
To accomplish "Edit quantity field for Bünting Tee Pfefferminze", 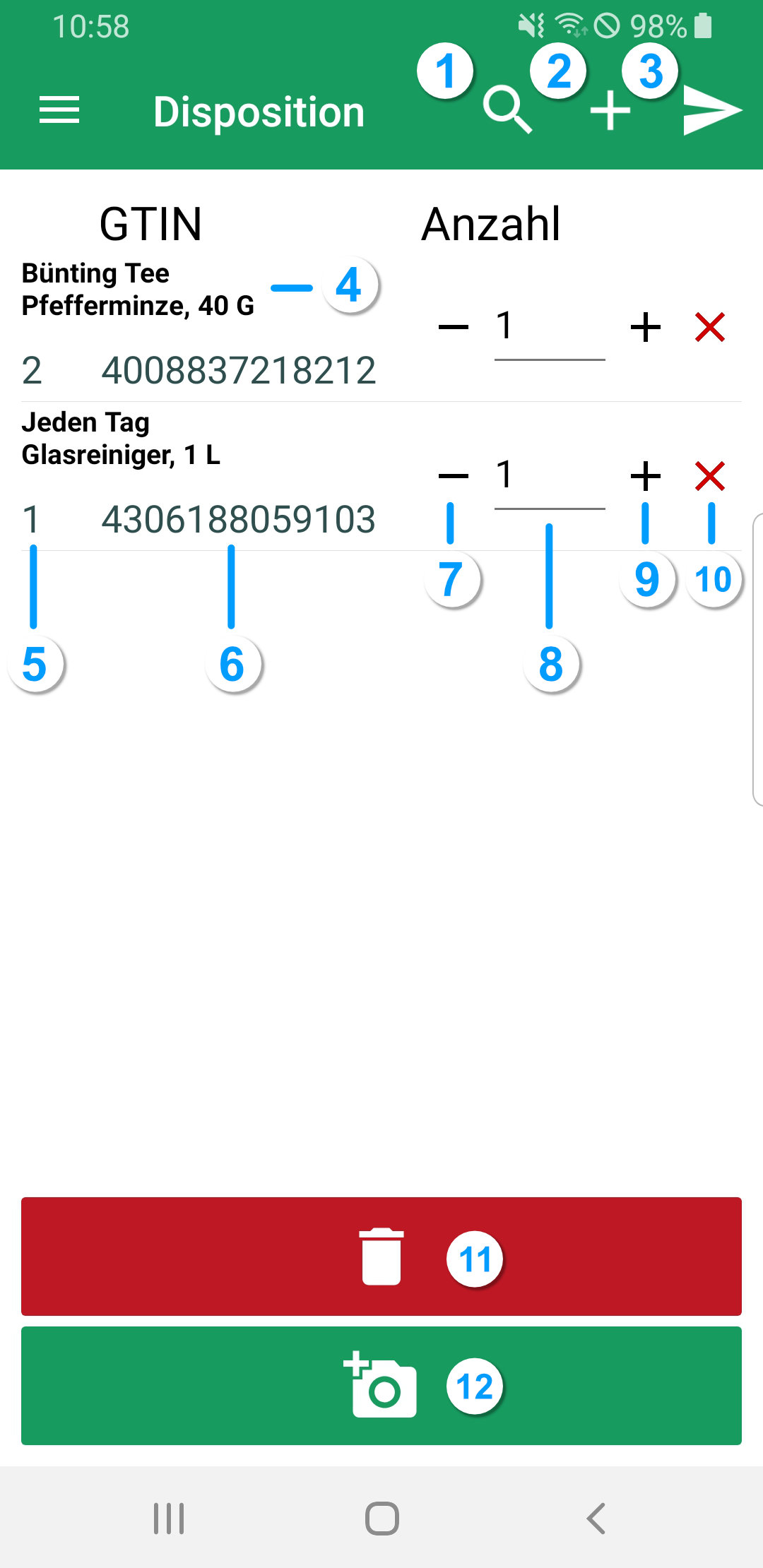I will pyautogui.click(x=549, y=327).
